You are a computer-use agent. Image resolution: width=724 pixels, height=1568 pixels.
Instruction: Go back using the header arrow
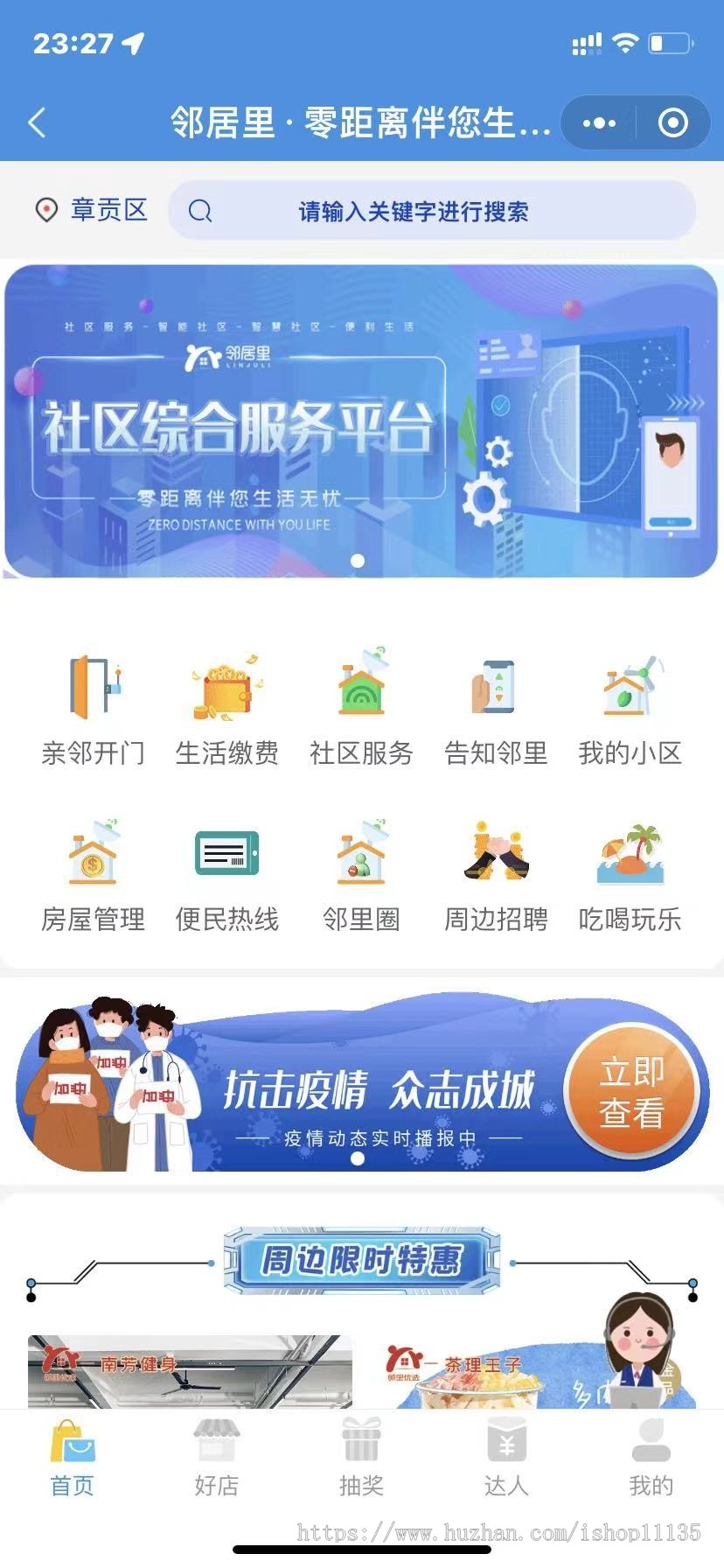tap(37, 122)
